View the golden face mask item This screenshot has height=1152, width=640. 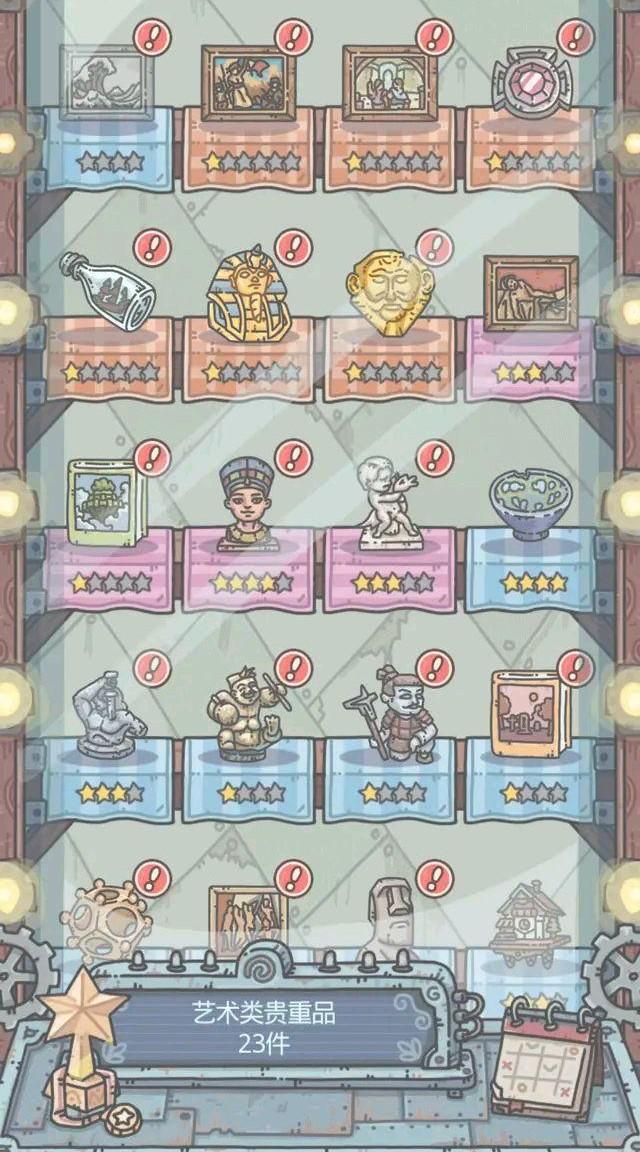click(388, 294)
